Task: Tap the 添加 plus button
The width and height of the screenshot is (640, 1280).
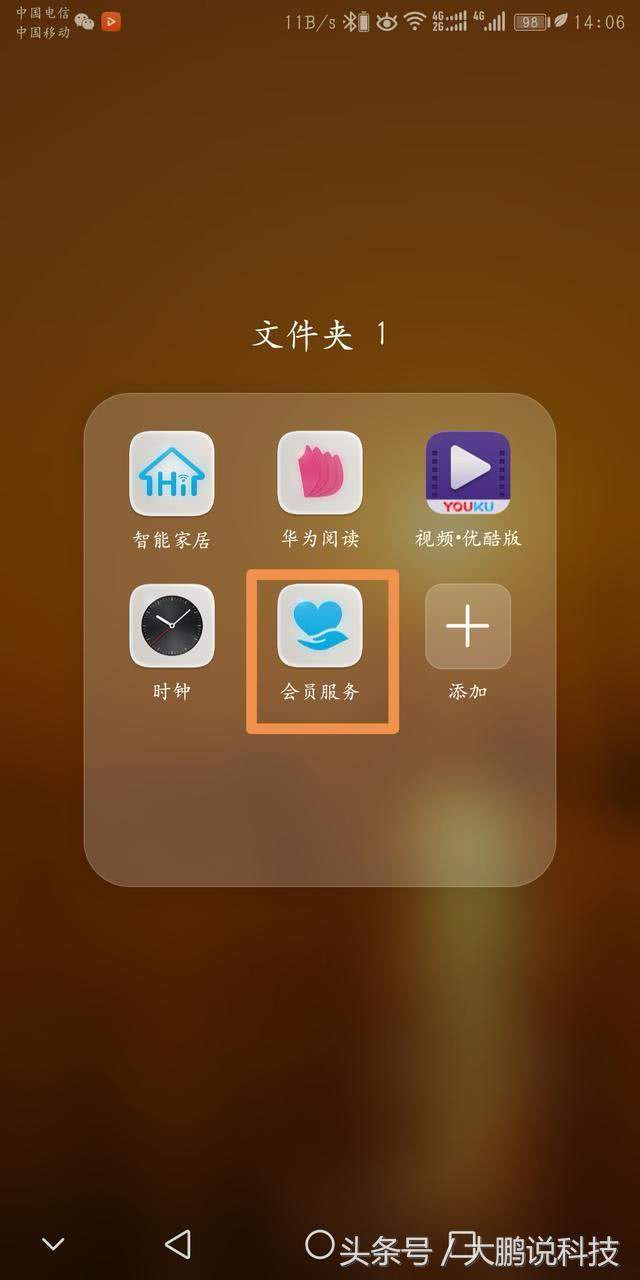Action: (x=468, y=626)
